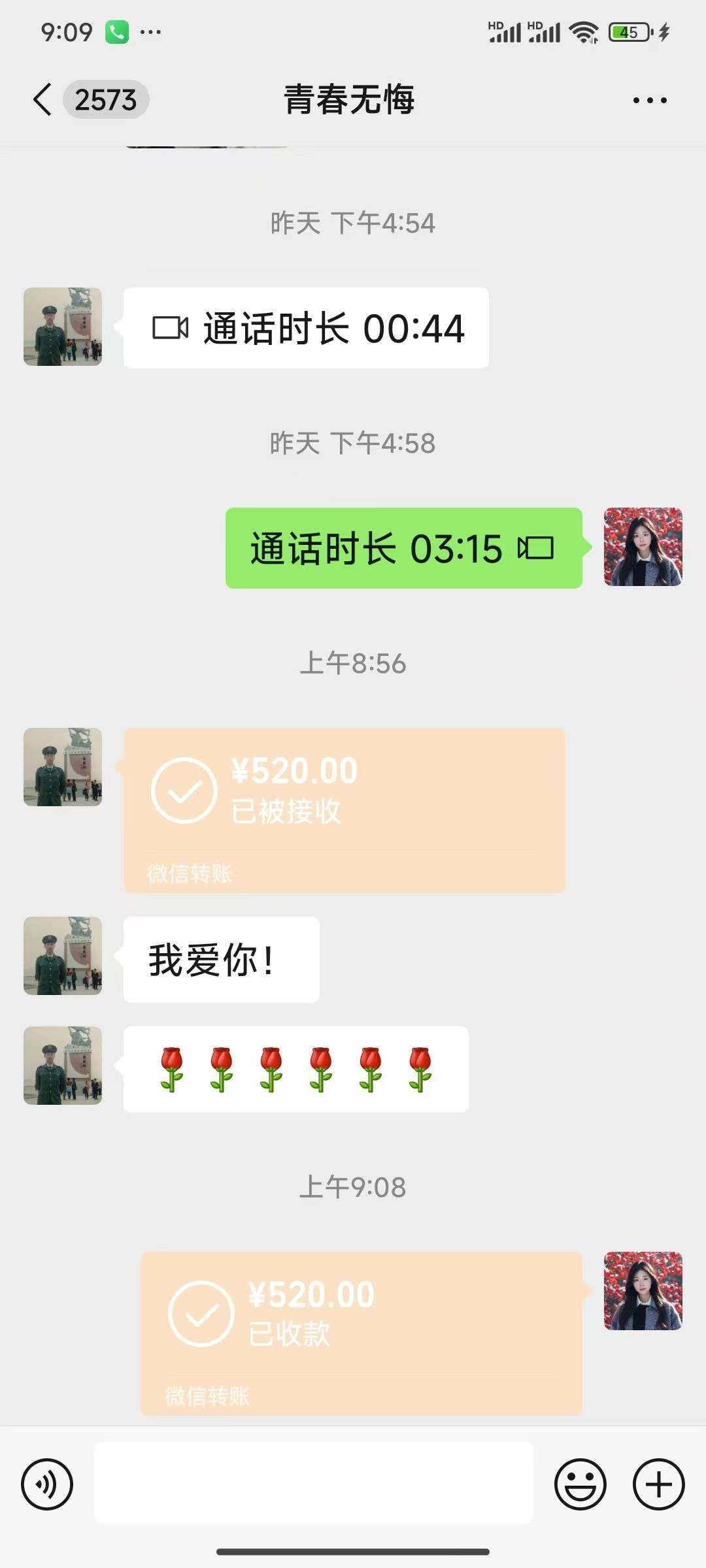706x1568 pixels.
Task: Tap the message text field
Action: [x=314, y=1482]
